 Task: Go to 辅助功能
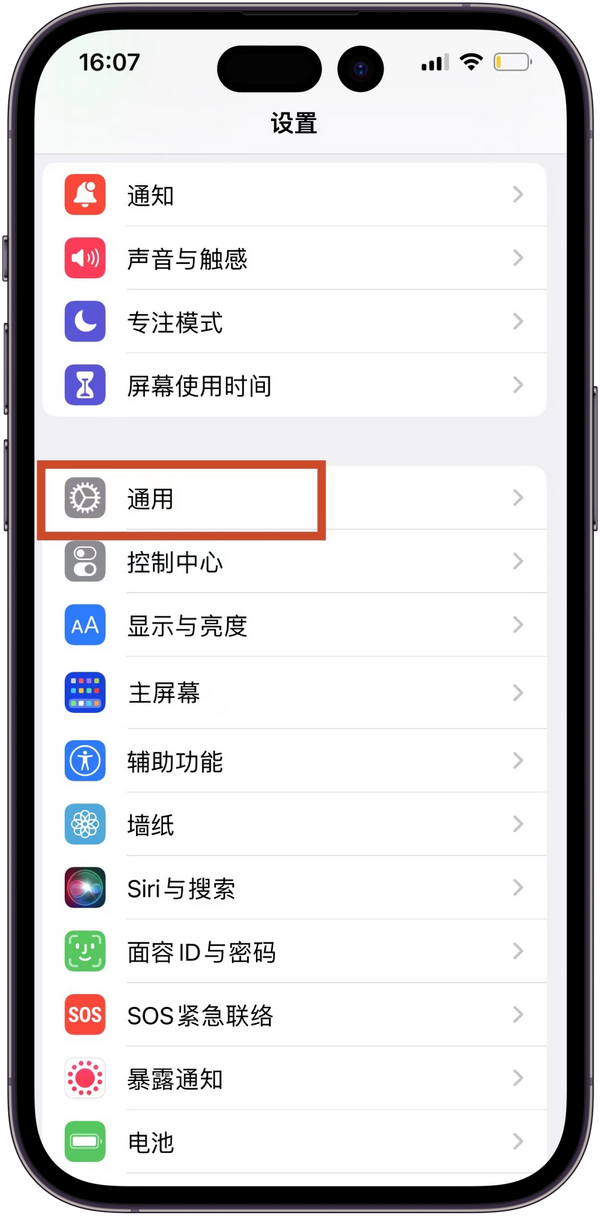click(x=294, y=761)
